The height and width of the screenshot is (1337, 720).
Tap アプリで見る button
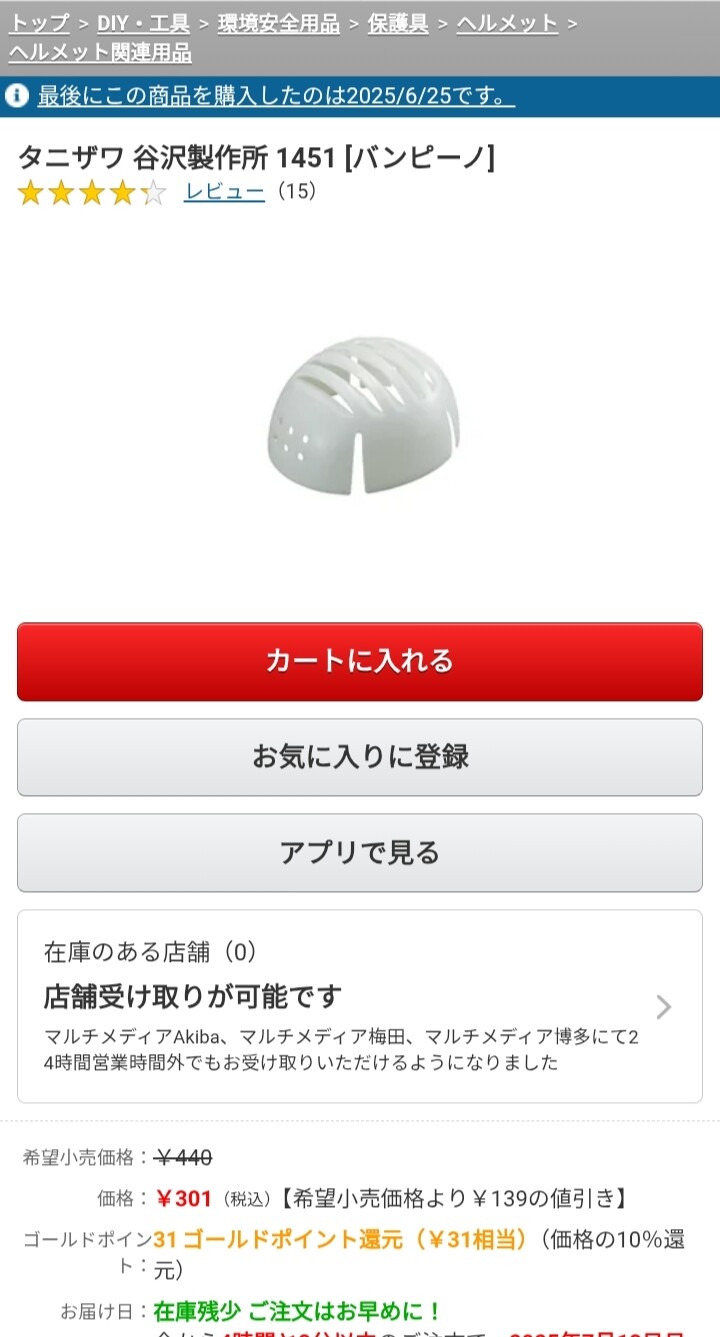[x=360, y=853]
